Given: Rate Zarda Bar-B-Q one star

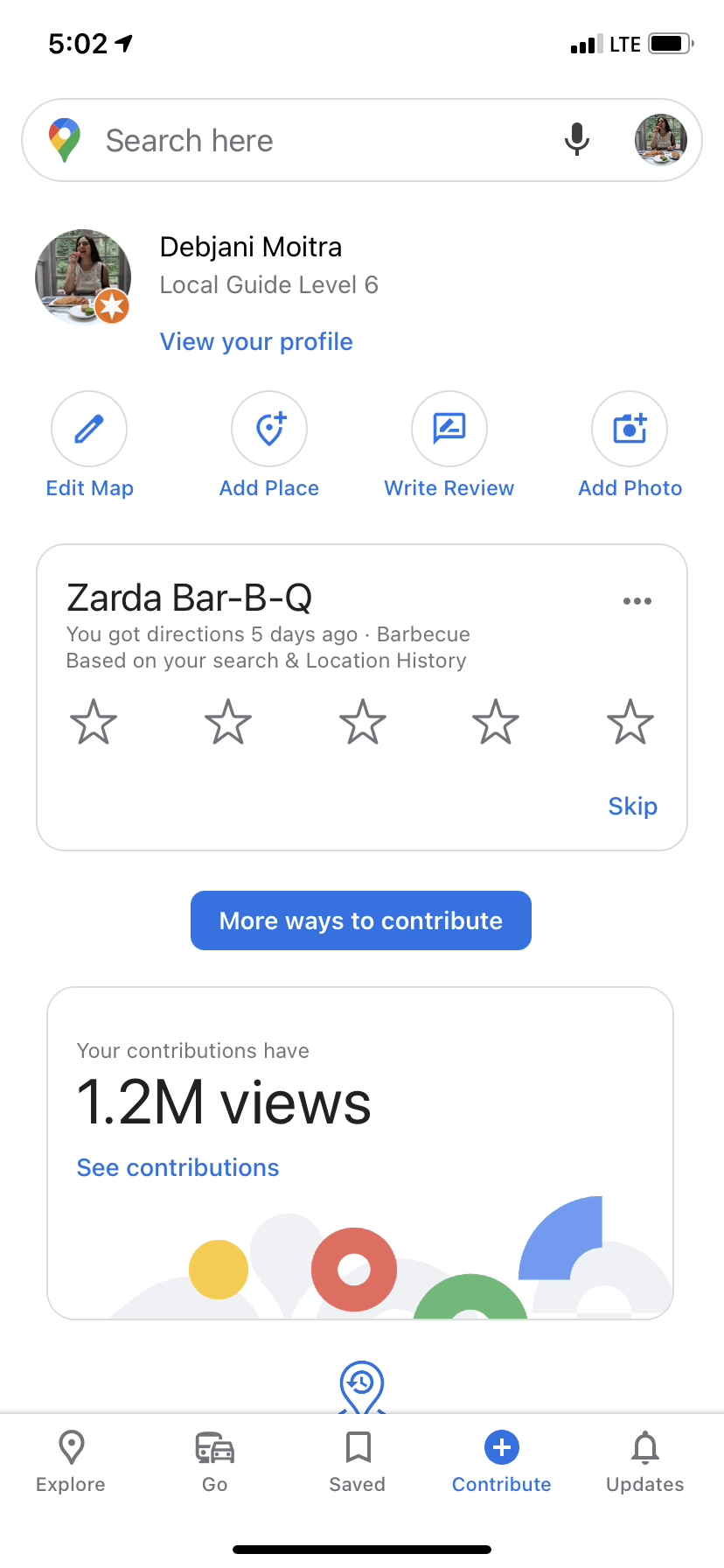Looking at the screenshot, I should [94, 722].
